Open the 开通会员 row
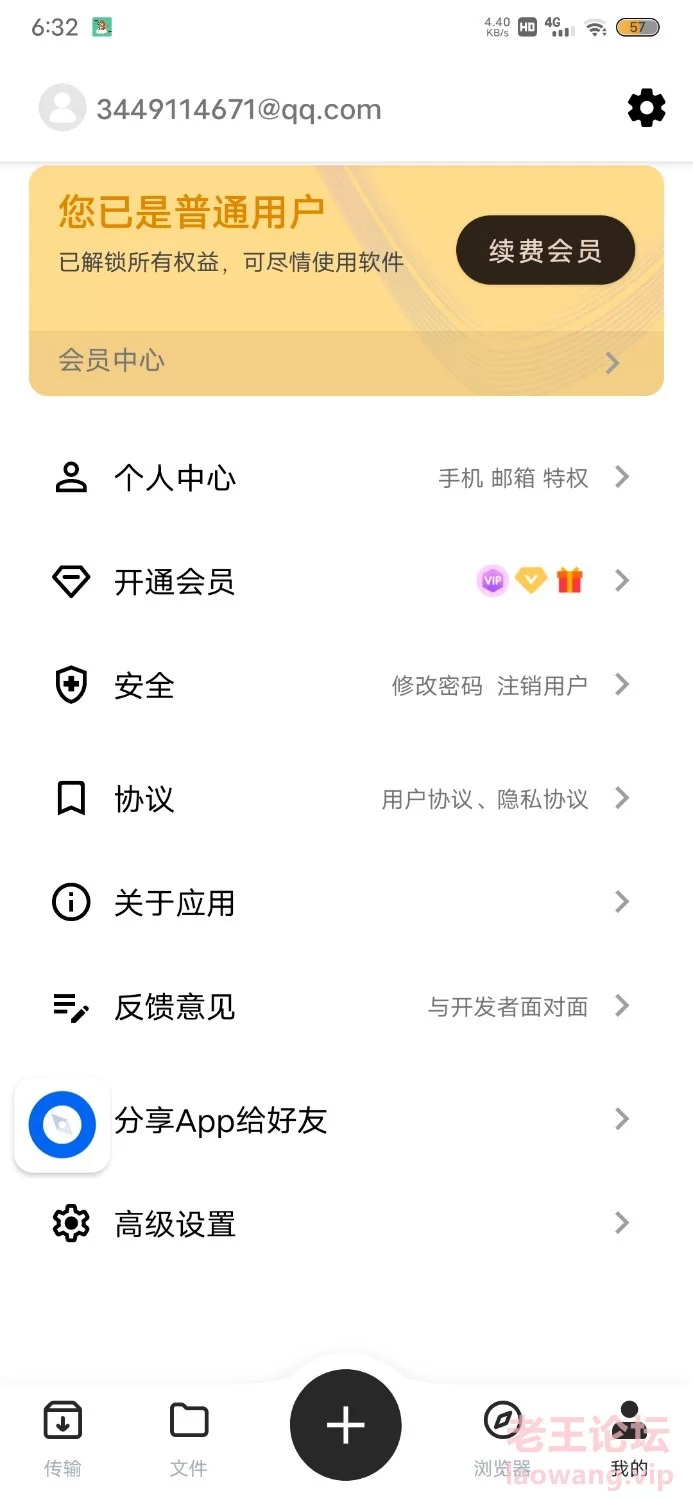The image size is (693, 1500). [346, 581]
